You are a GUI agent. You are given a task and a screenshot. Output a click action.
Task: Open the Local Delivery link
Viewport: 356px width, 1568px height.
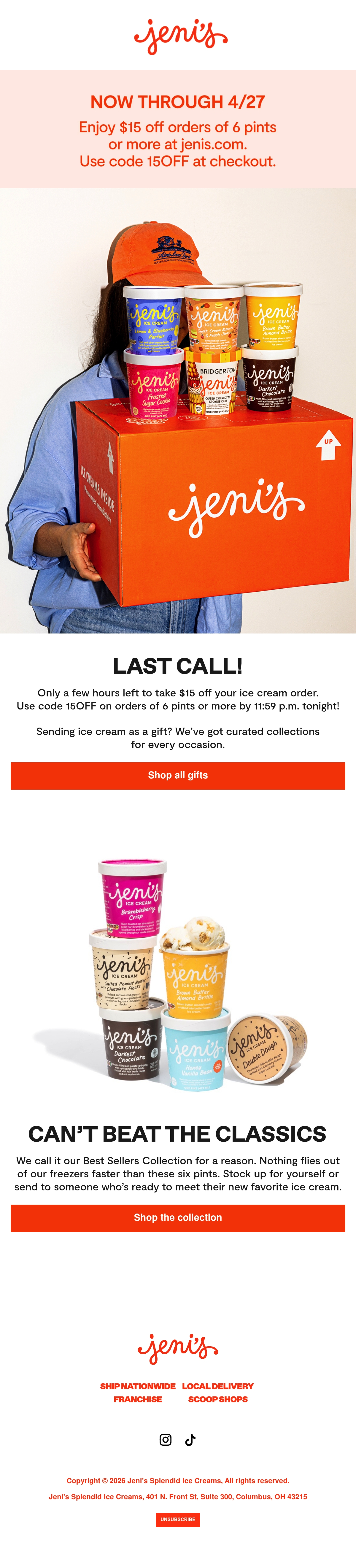coord(218,1386)
